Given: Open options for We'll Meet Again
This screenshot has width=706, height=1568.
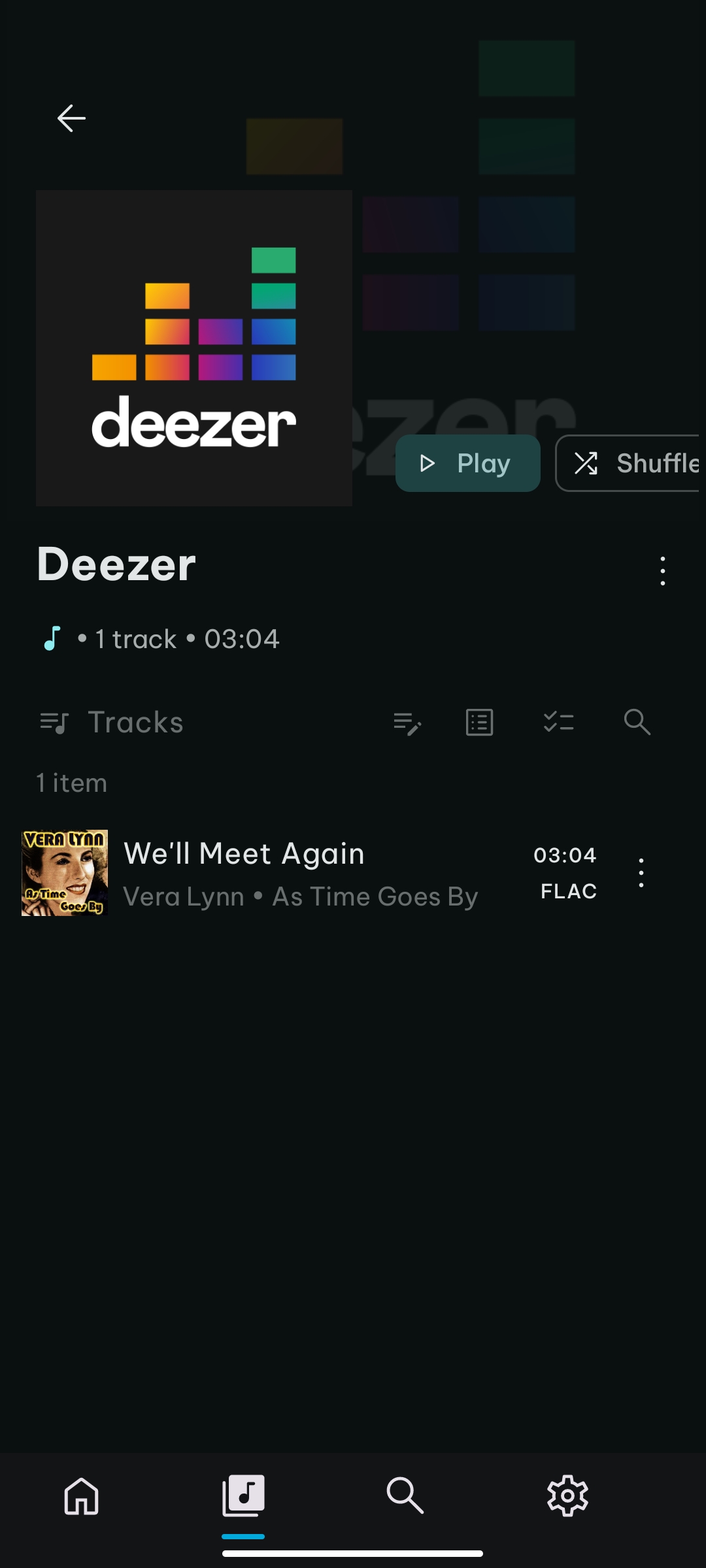Looking at the screenshot, I should pyautogui.click(x=641, y=873).
